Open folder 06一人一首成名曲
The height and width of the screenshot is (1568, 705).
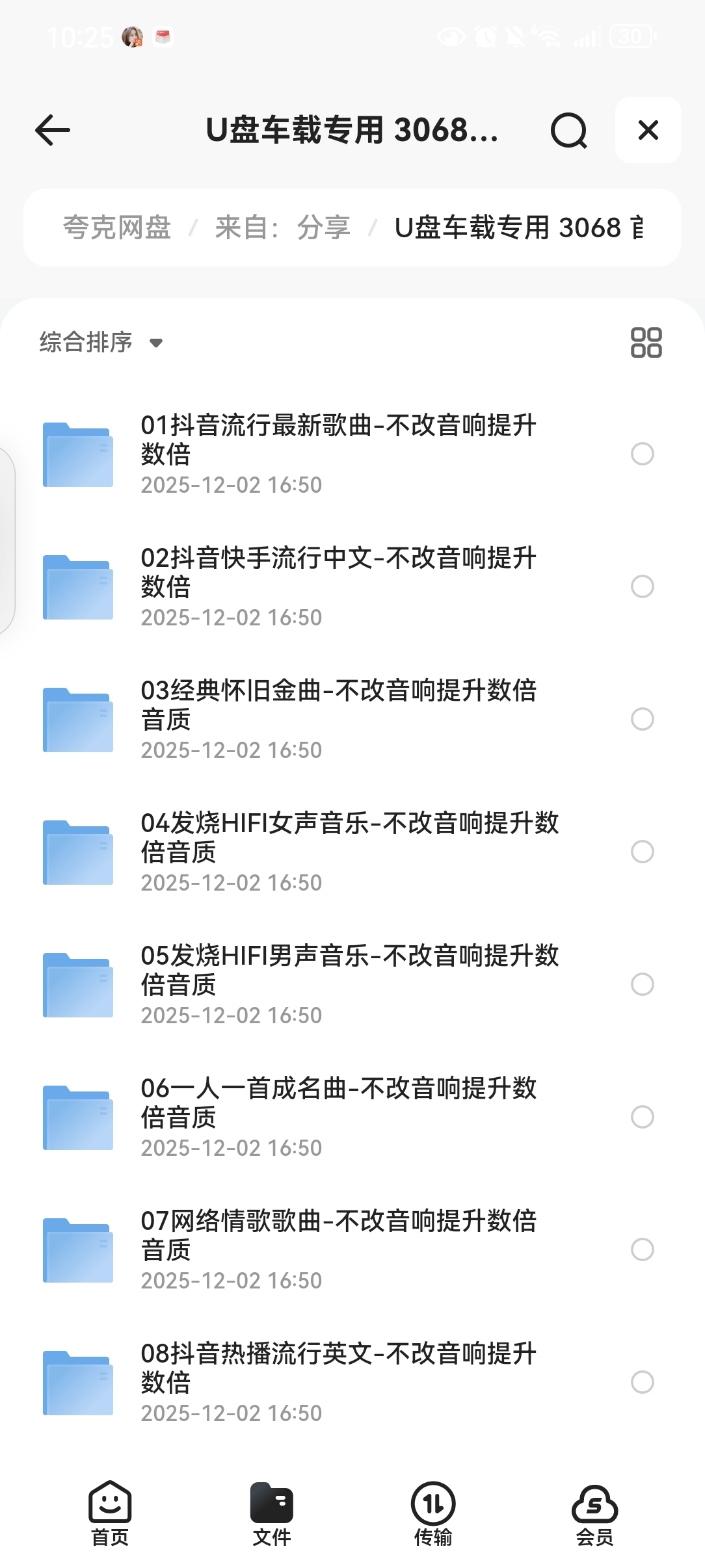[x=338, y=1117]
